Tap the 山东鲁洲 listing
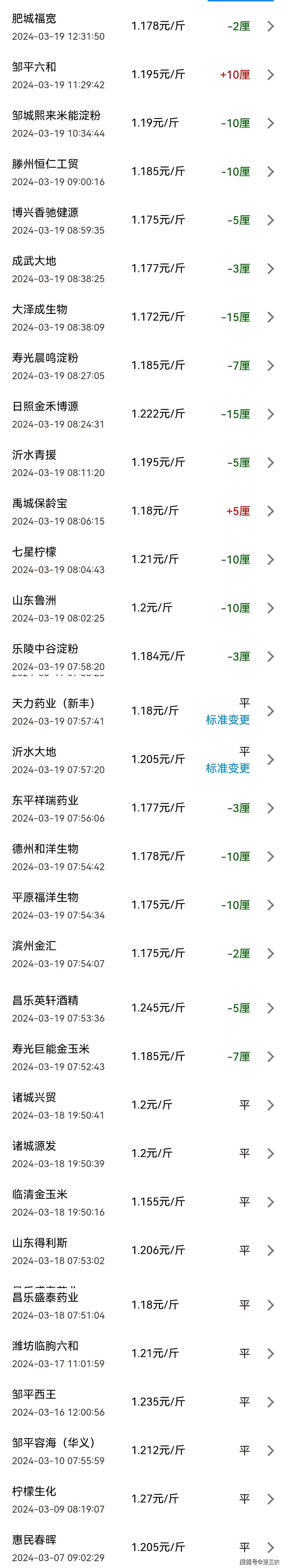This screenshot has width=286, height=1568. pyautogui.click(x=143, y=608)
